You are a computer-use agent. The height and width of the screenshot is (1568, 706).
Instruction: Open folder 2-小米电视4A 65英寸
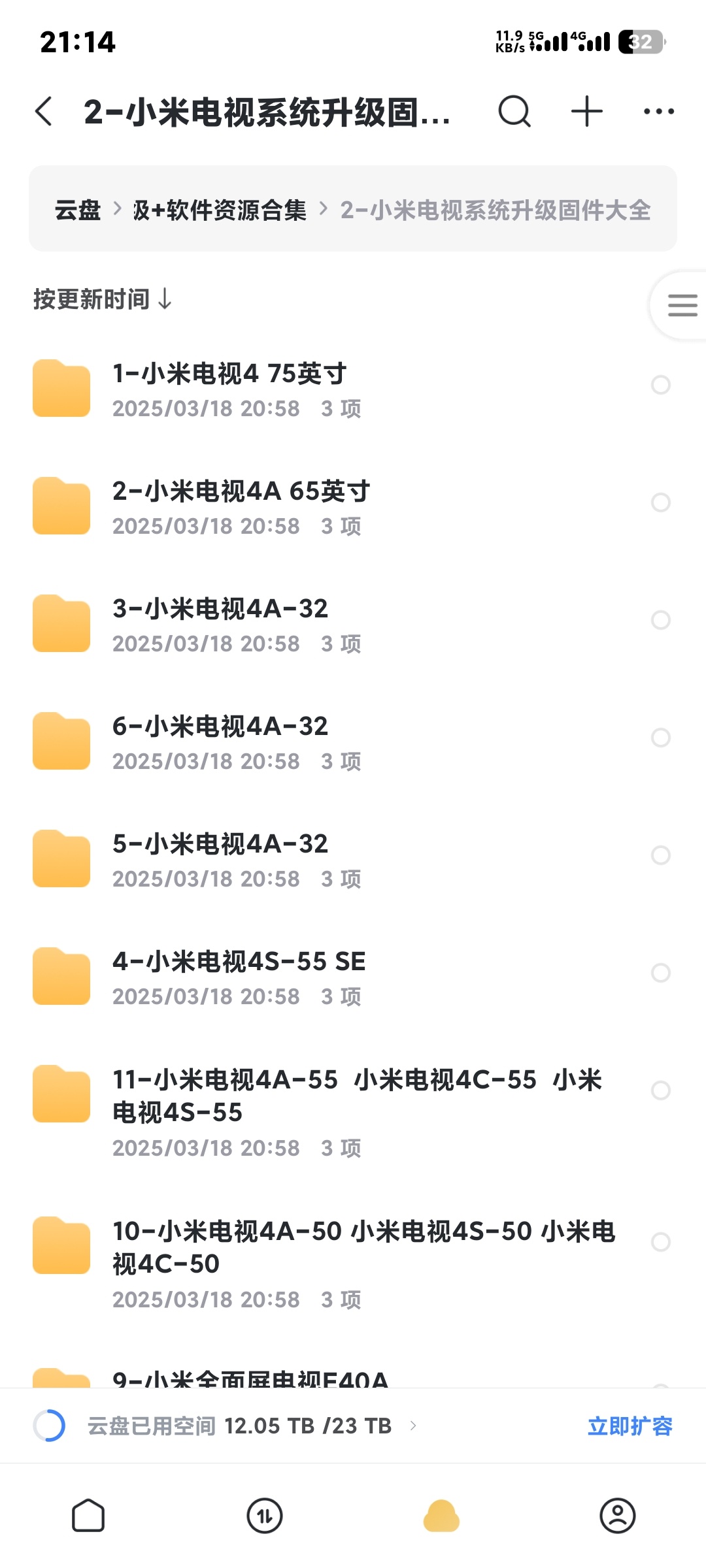coord(241,491)
